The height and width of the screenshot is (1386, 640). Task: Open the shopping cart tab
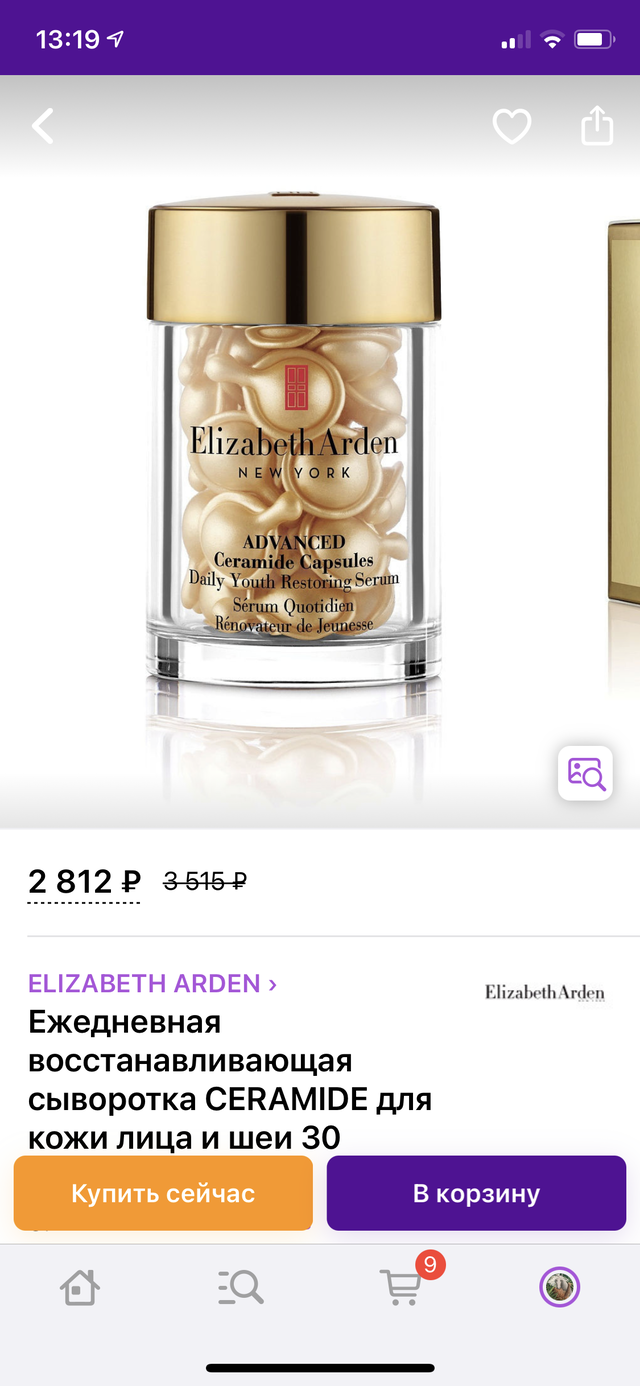402,1288
